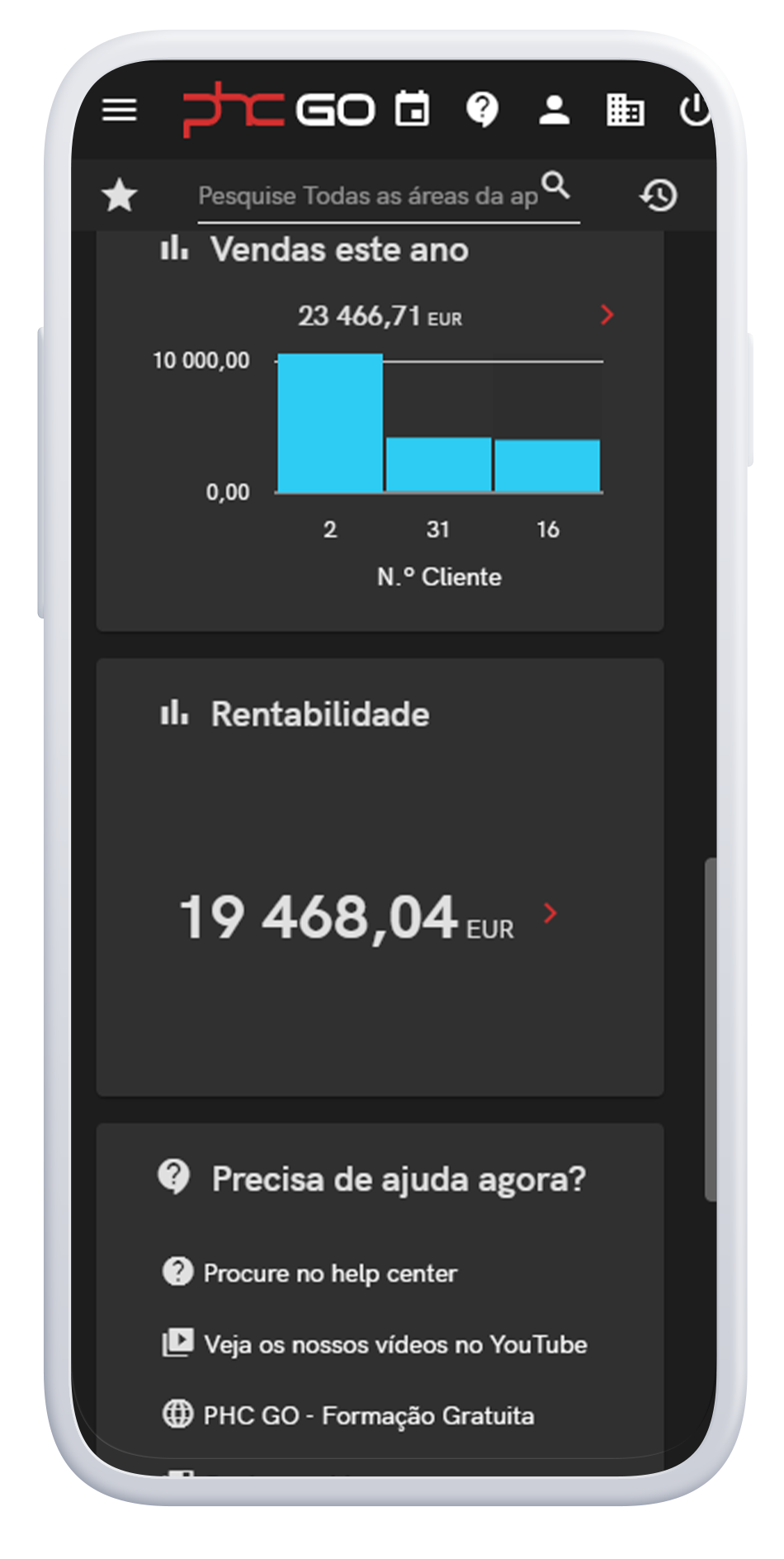Open Rentabilidade details arrow
This screenshot has width=784, height=1559.
(550, 913)
